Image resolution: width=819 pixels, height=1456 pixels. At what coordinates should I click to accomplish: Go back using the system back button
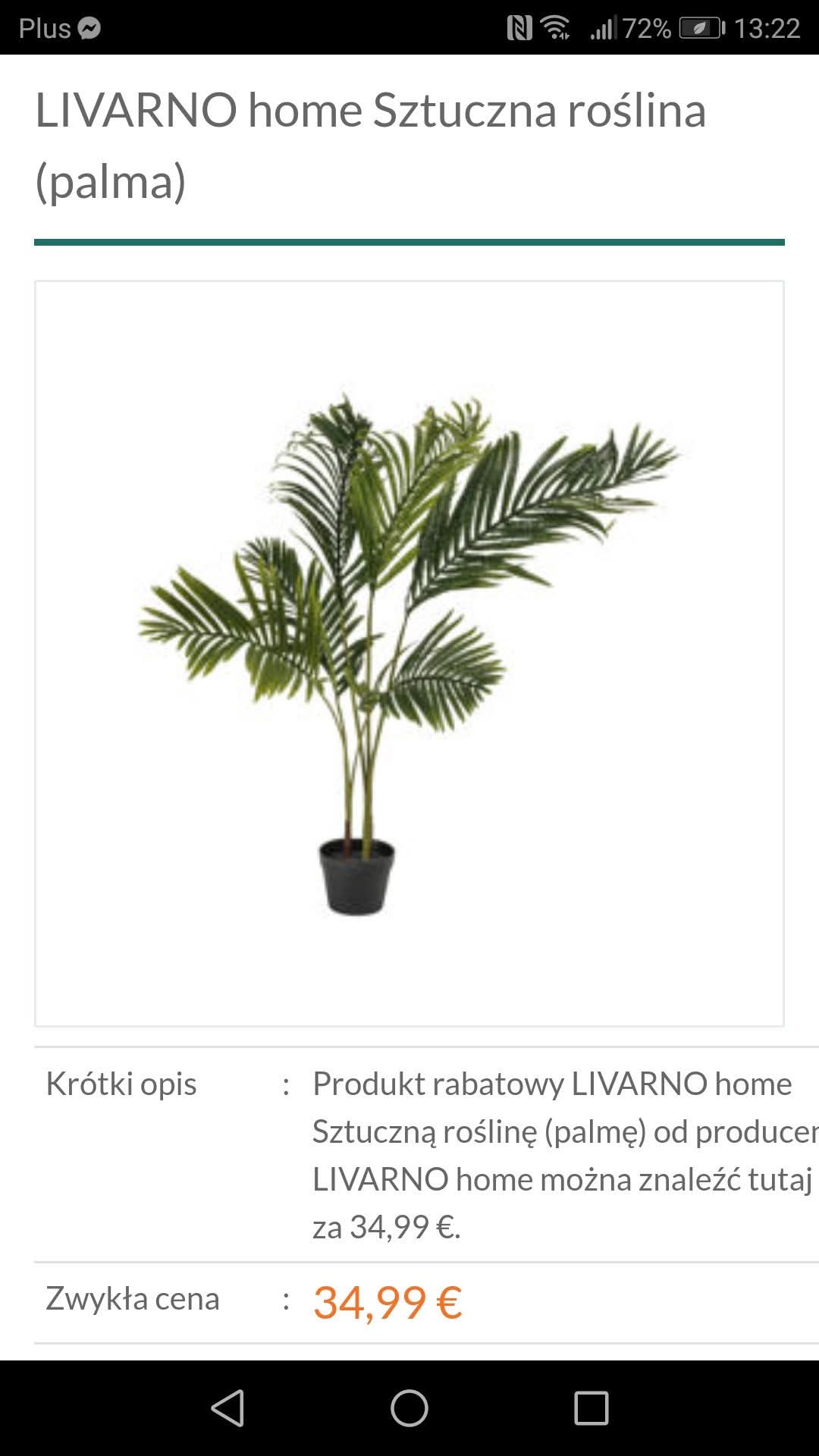(x=227, y=1408)
